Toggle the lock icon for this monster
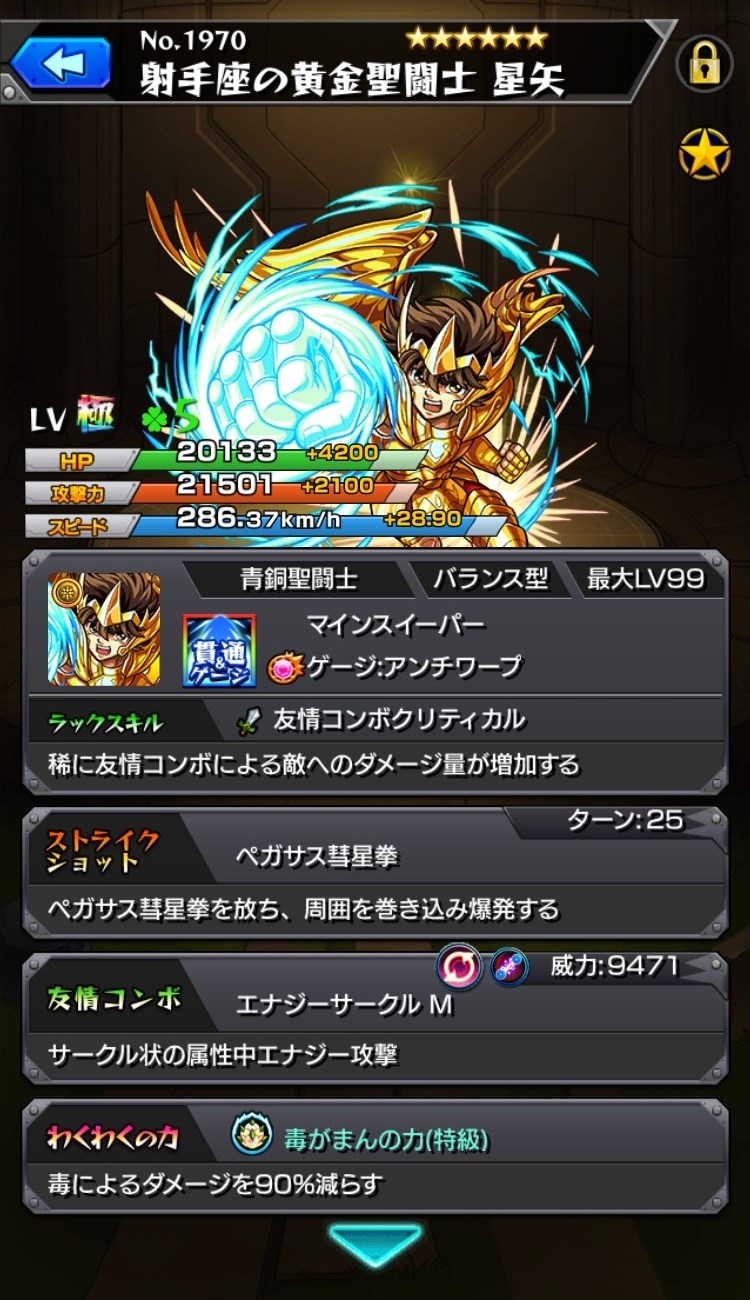Viewport: 750px width, 1300px height. [705, 64]
